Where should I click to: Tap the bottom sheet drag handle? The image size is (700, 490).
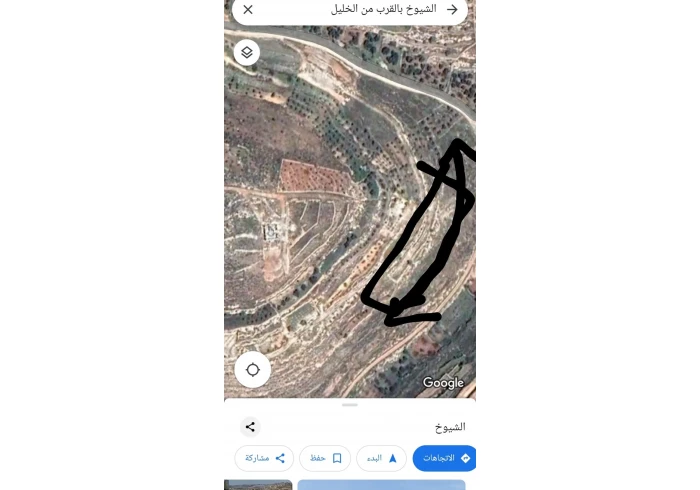tap(350, 405)
